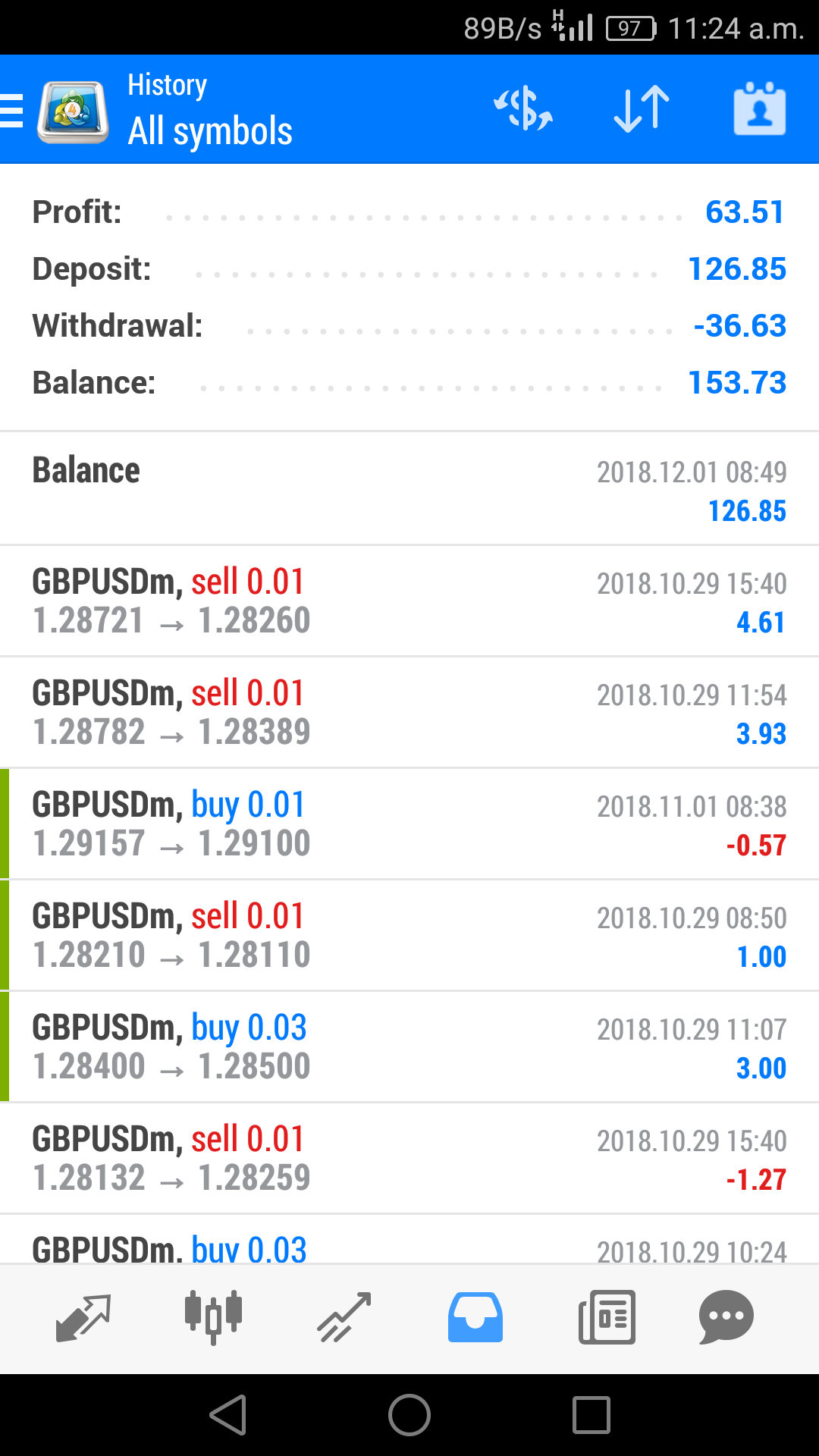
Task: Open the Balance 126.85 deposit entry
Action: (x=409, y=489)
